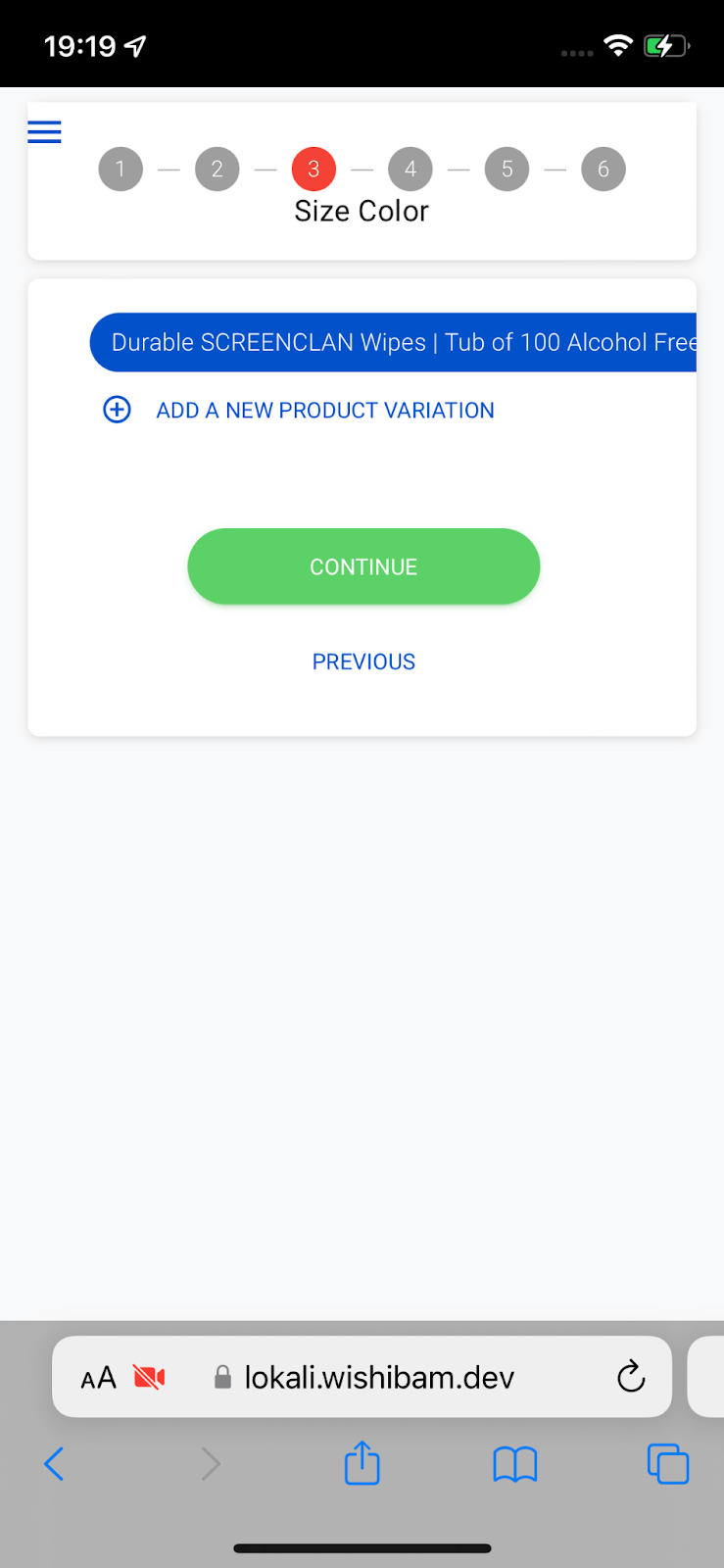Open the Durable SCREENCLAN Wipes product variation
The image size is (724, 1568).
pyautogui.click(x=393, y=342)
